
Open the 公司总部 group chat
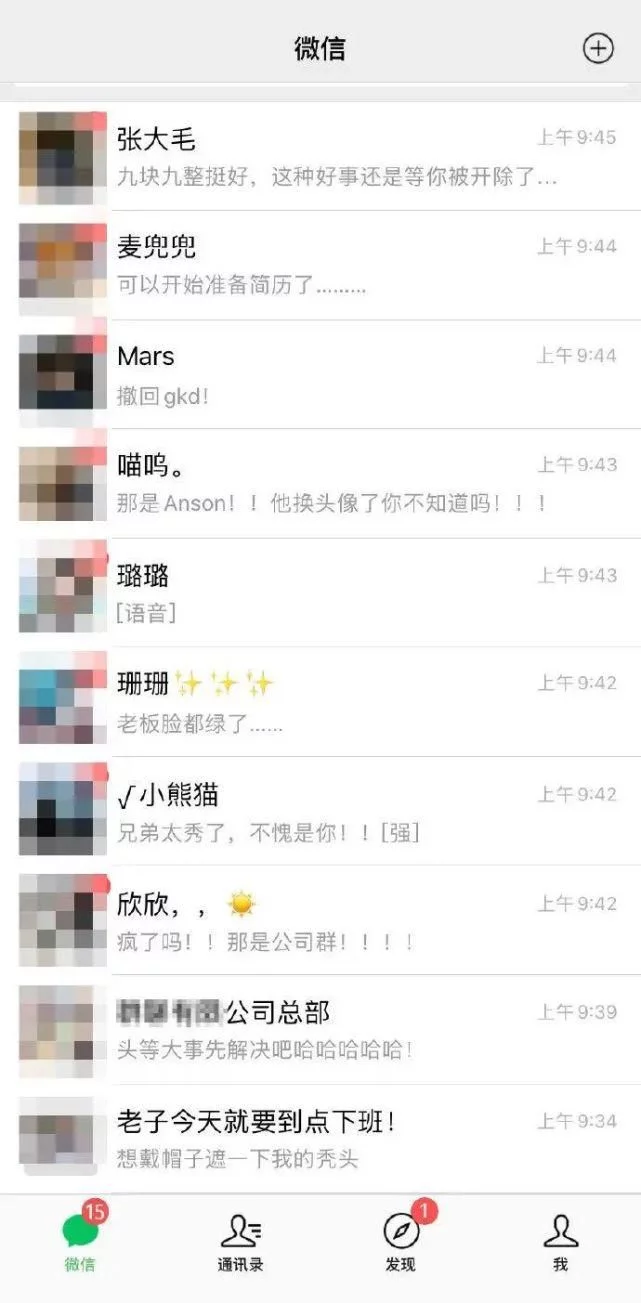coord(330,1030)
